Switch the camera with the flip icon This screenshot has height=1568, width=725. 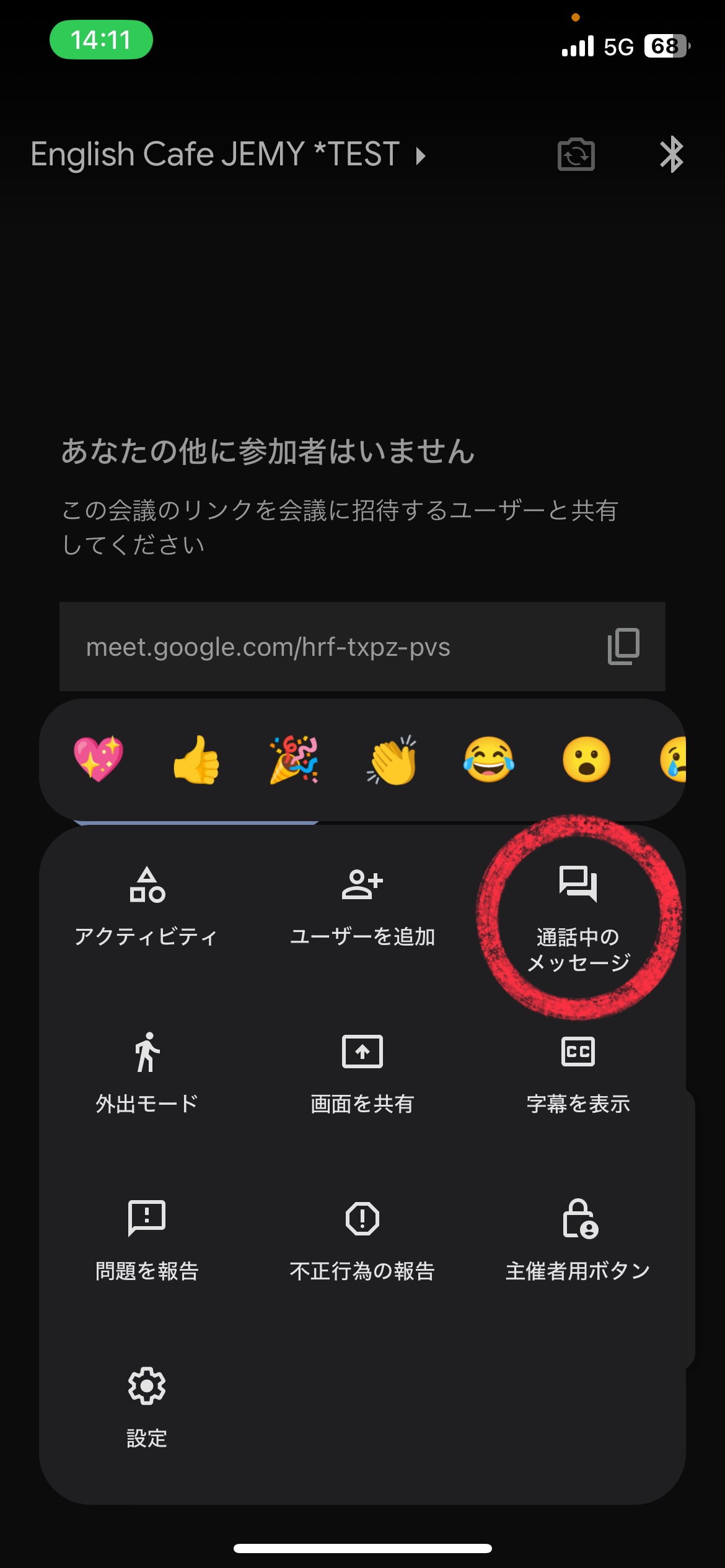(576, 155)
